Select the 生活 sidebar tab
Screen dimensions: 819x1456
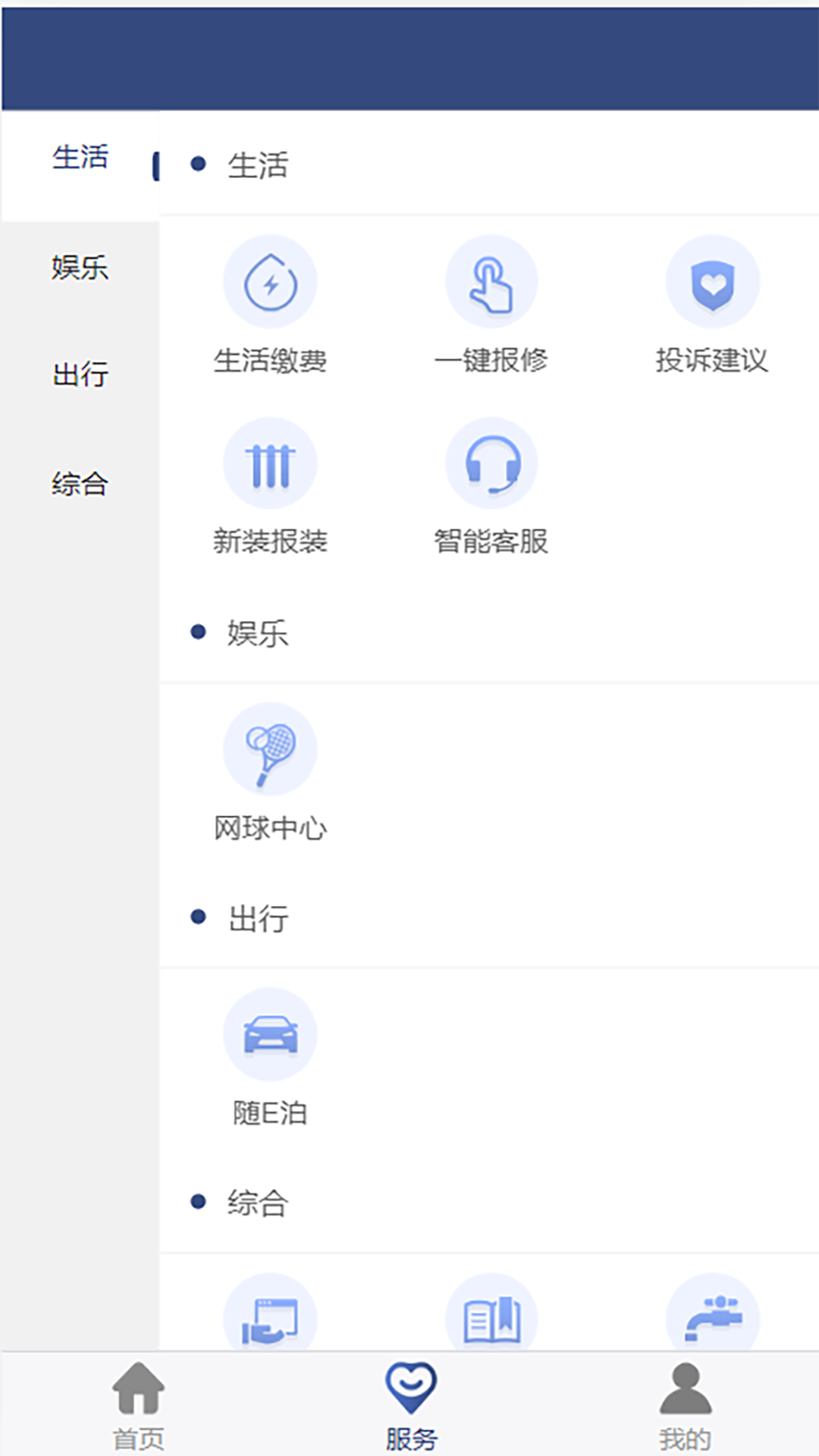79,158
